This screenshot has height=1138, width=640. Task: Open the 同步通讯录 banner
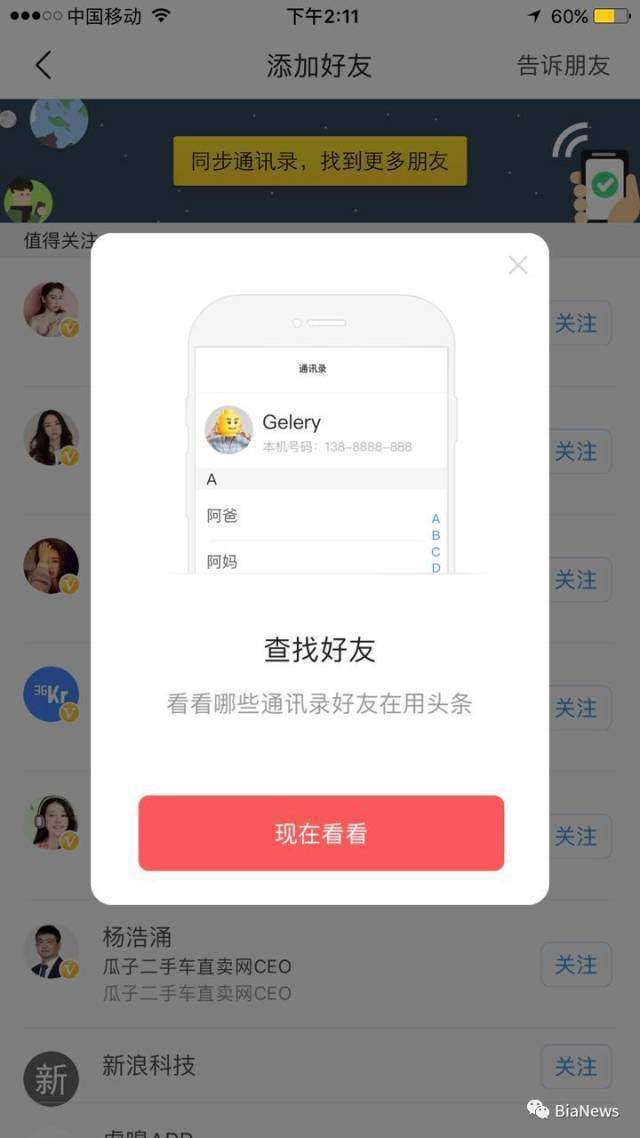(320, 161)
